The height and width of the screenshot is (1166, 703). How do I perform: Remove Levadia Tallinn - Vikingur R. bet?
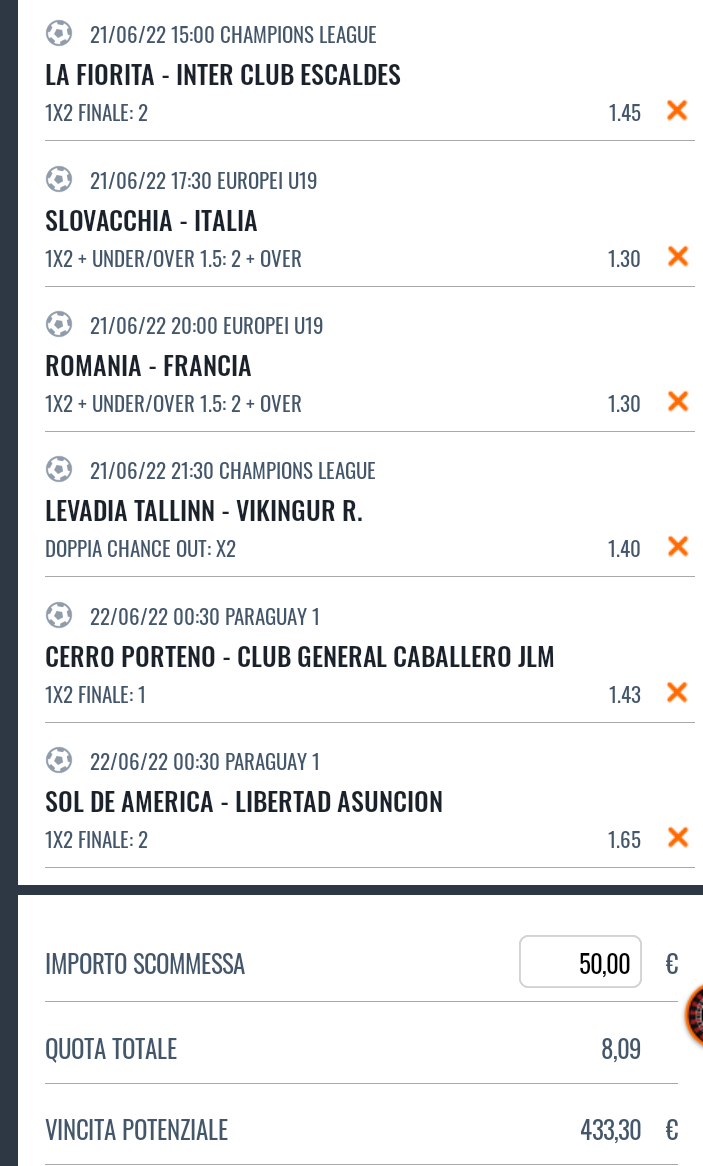[x=677, y=547]
